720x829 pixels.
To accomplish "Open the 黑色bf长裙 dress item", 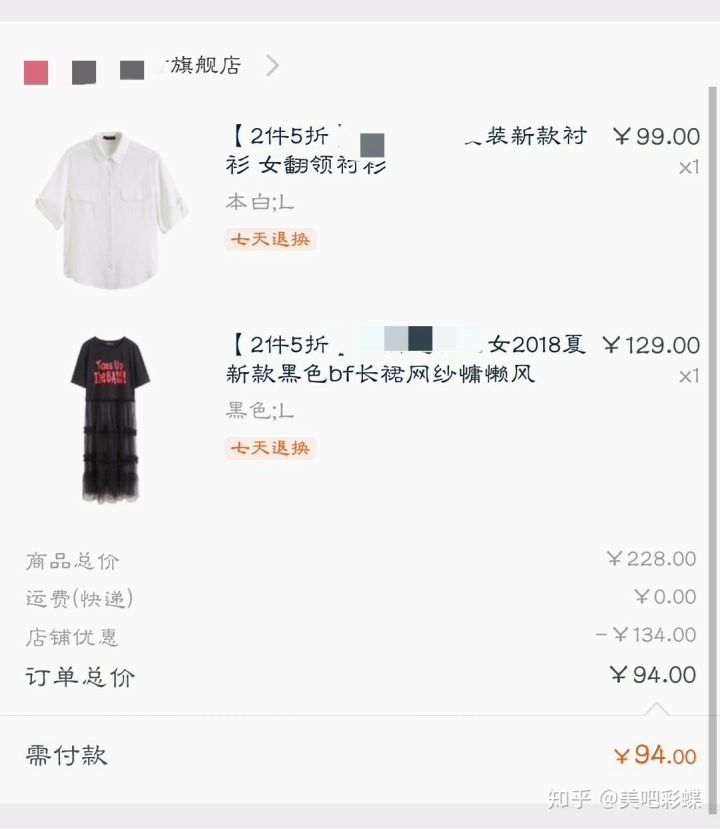I will [x=405, y=360].
